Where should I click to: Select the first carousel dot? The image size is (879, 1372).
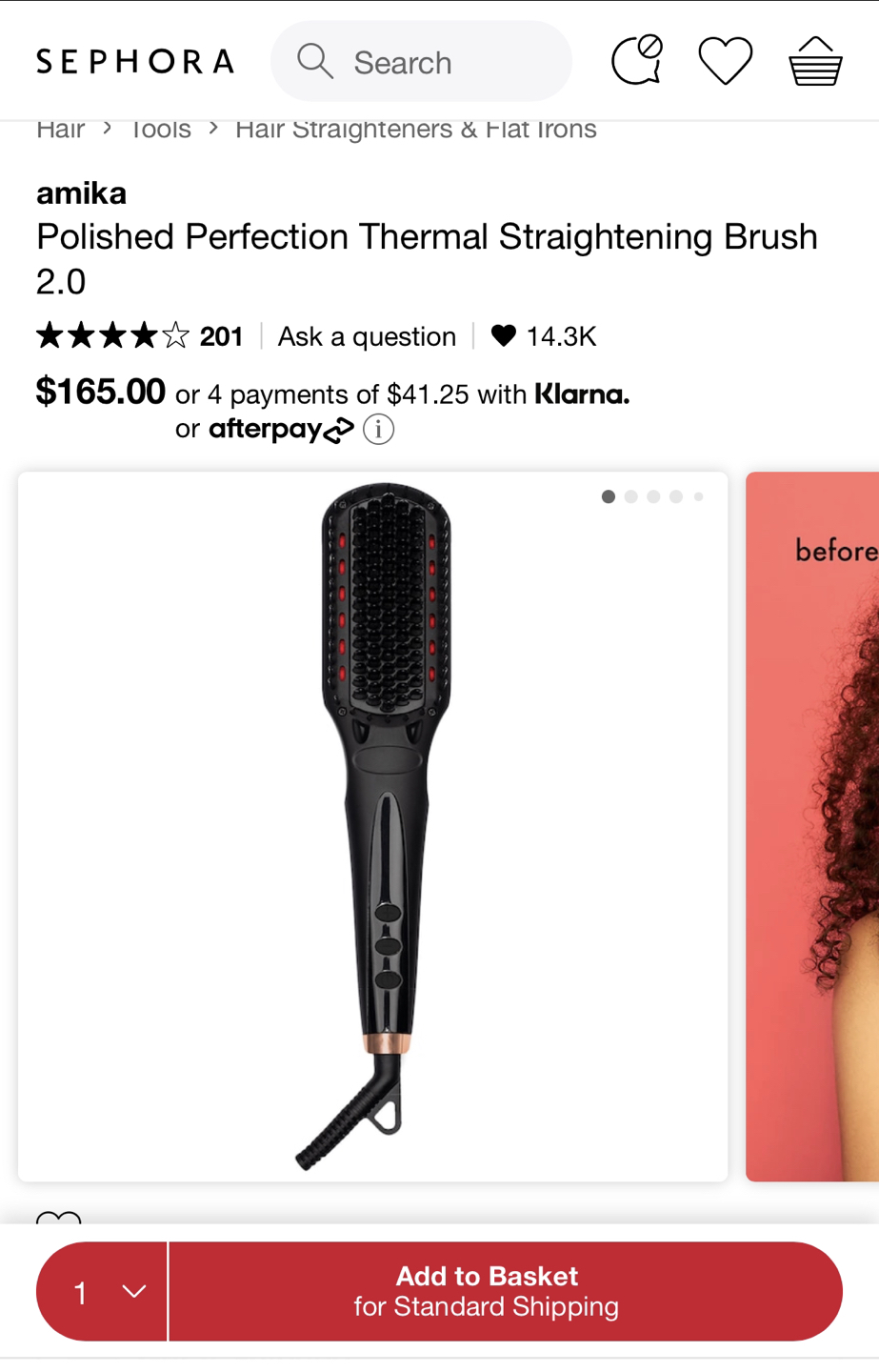click(609, 495)
